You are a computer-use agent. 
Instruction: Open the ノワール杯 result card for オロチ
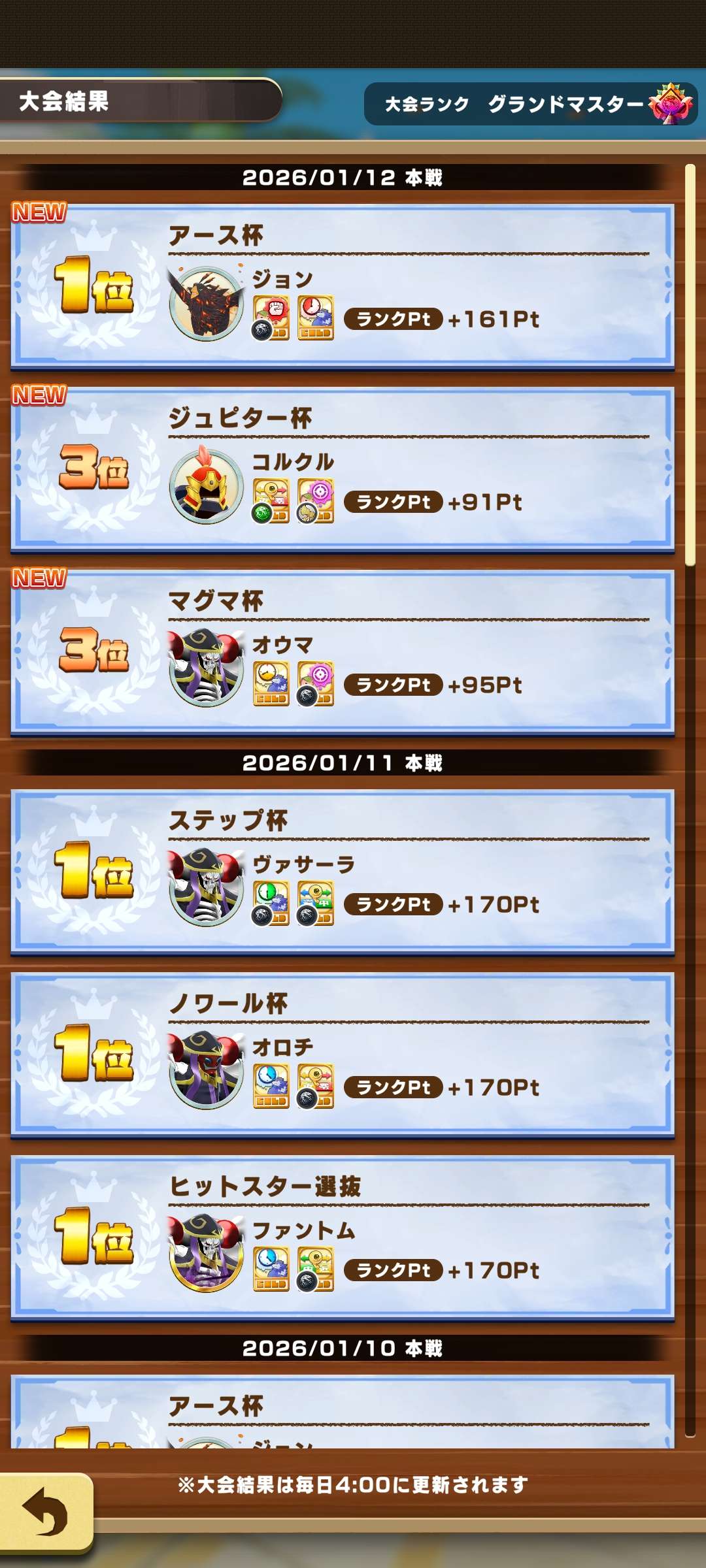point(342,1054)
